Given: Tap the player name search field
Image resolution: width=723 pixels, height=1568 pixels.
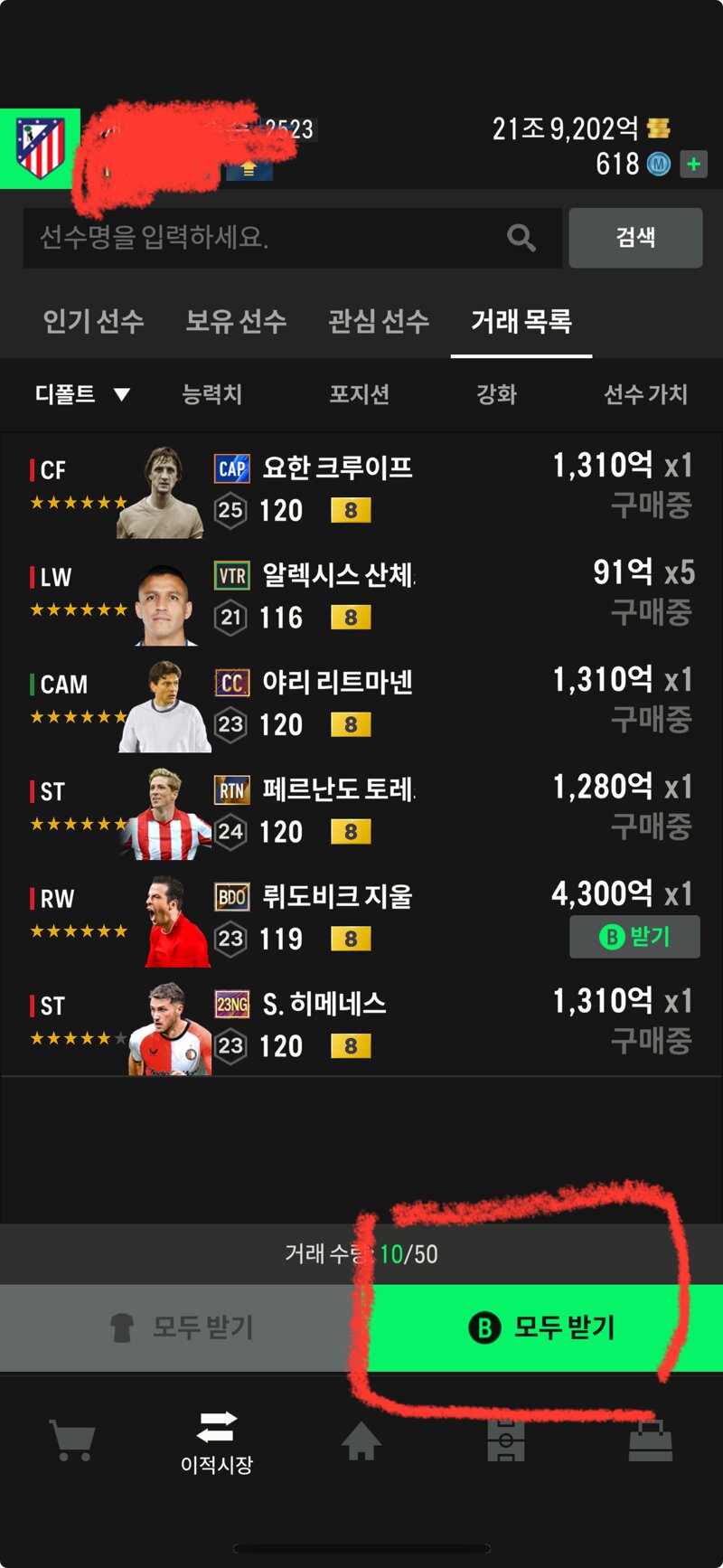Looking at the screenshot, I should coord(292,238).
